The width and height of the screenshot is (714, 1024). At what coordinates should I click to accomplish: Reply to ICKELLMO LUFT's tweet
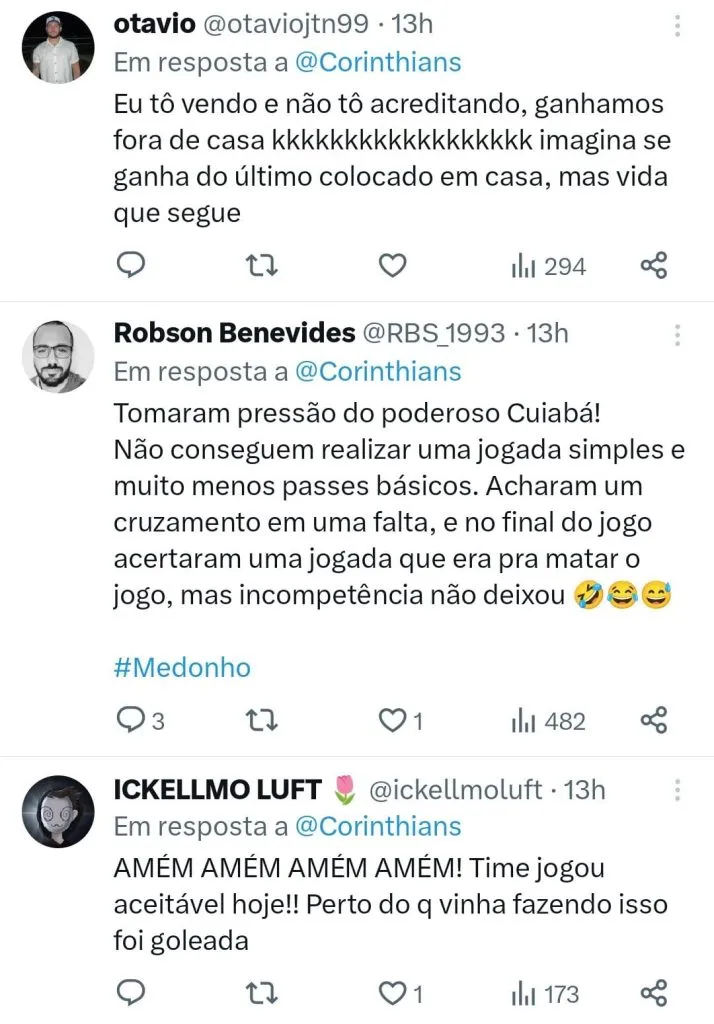click(131, 992)
